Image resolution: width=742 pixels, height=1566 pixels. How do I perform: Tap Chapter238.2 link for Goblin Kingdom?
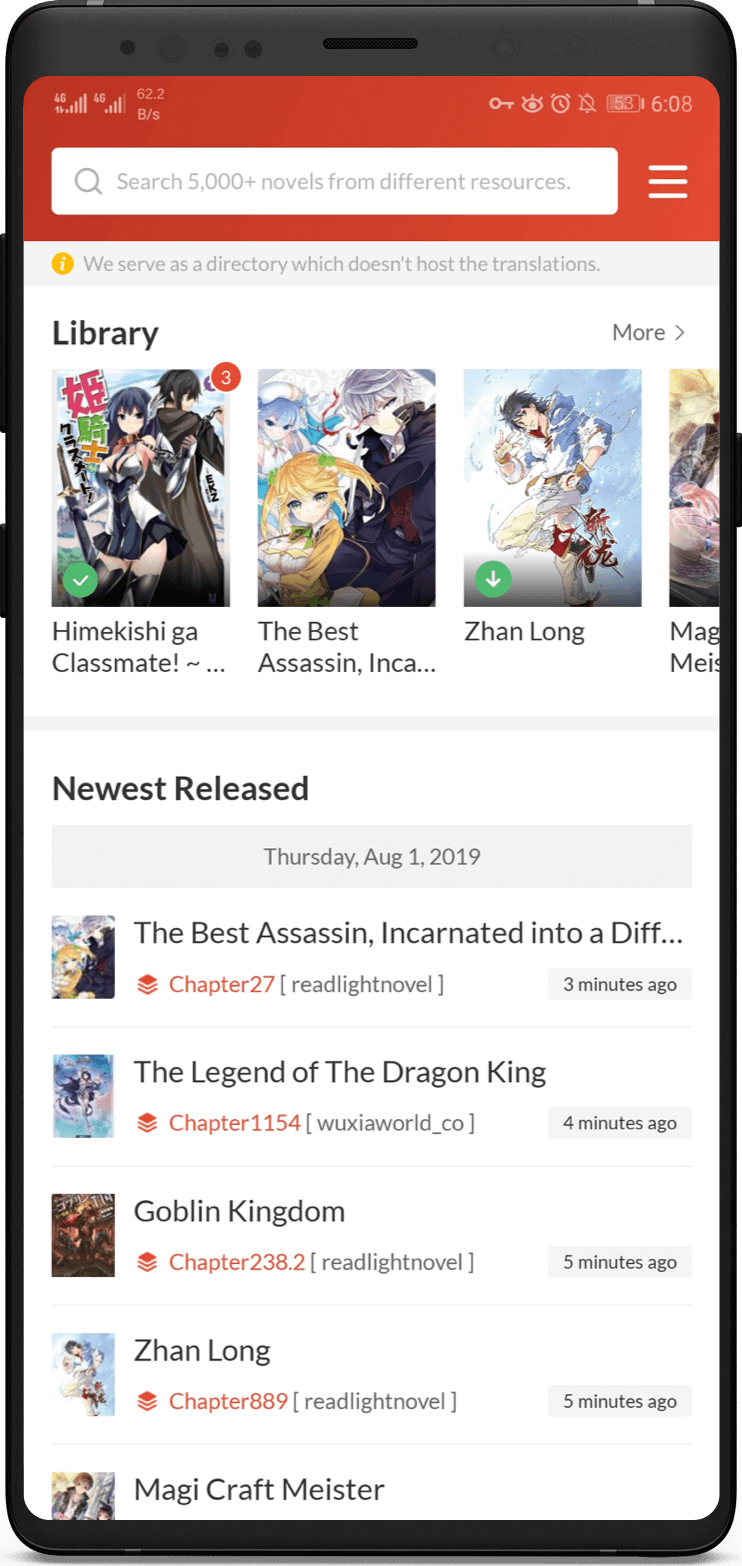coord(236,1262)
